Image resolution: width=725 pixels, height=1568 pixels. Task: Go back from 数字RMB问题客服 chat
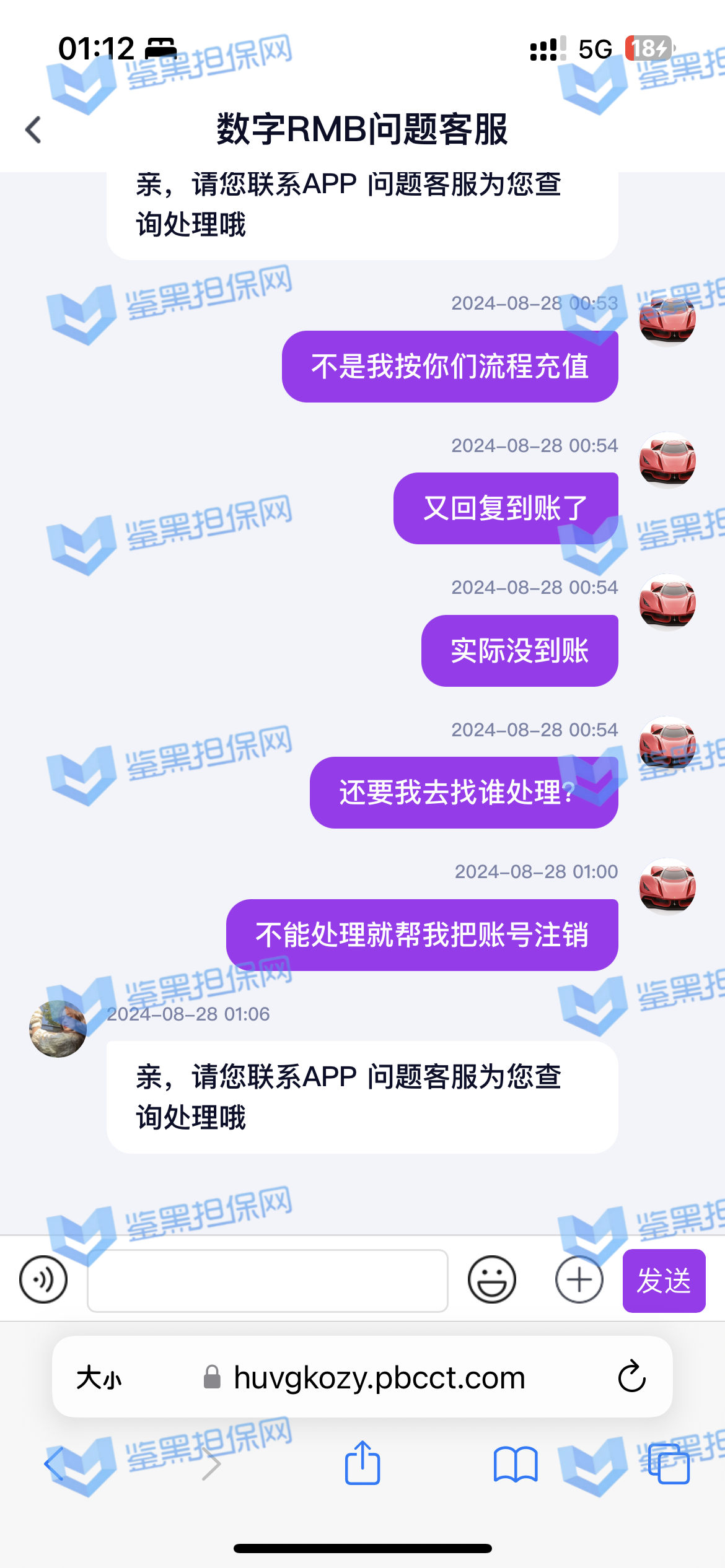click(33, 130)
